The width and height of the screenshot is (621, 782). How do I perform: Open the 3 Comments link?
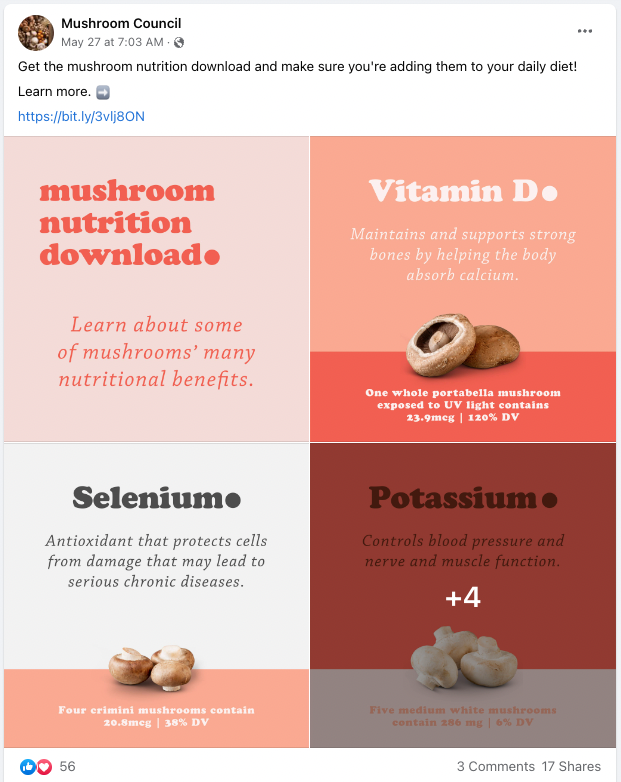point(495,766)
